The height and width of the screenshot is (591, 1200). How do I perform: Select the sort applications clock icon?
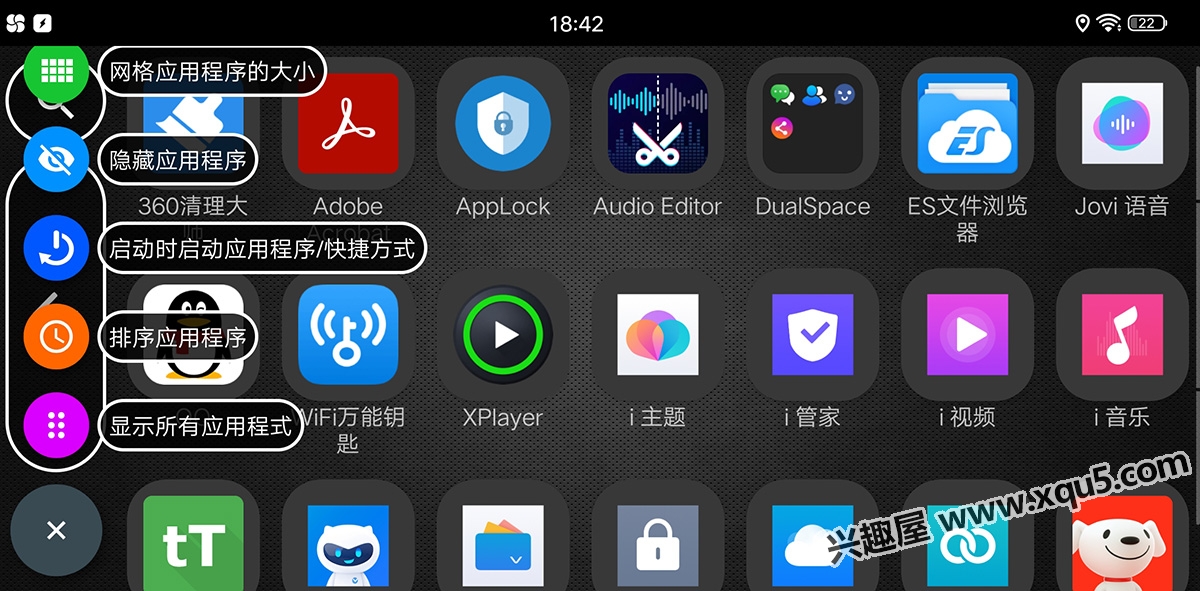[x=56, y=337]
